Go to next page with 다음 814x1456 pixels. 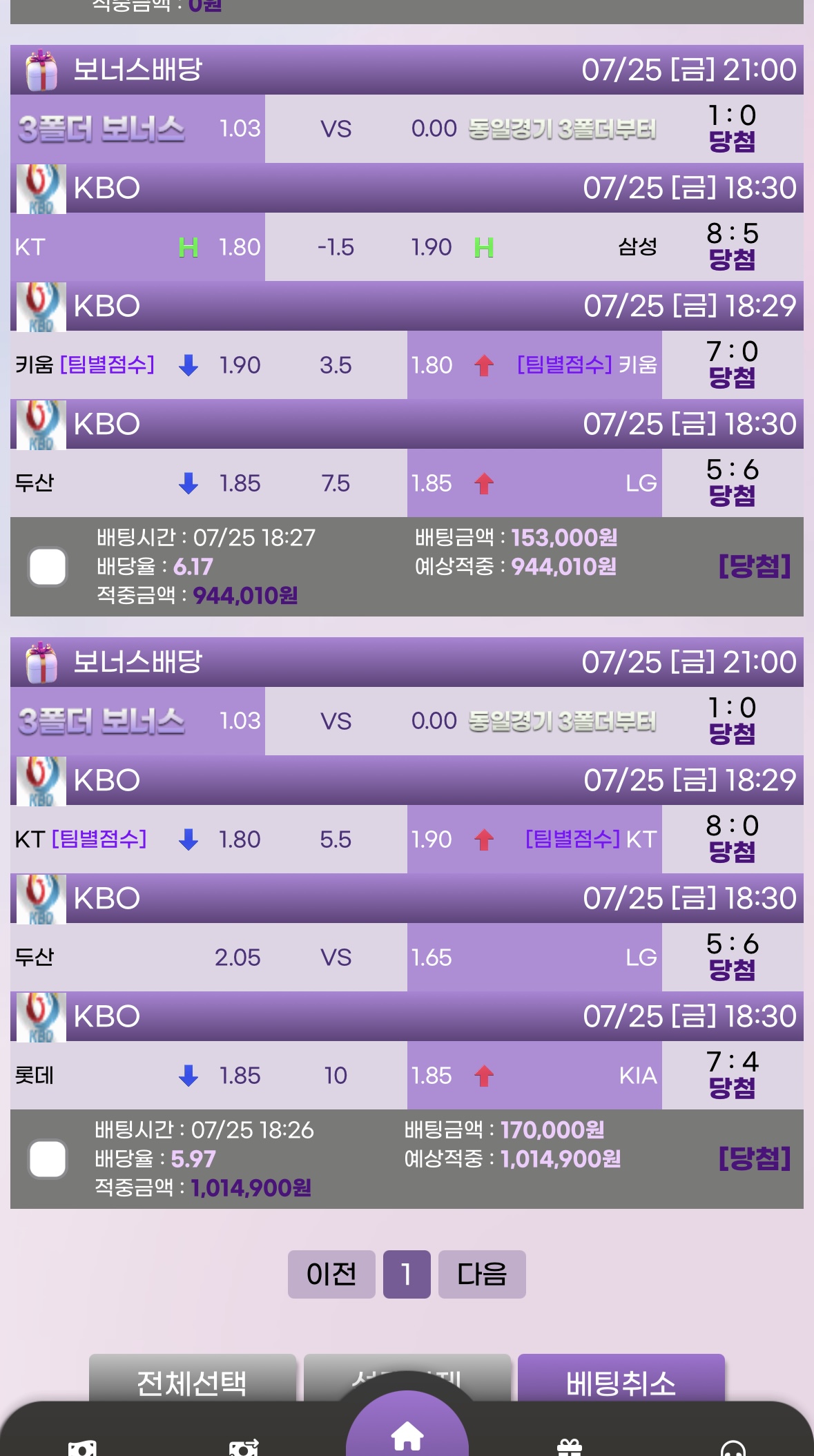click(x=482, y=1274)
